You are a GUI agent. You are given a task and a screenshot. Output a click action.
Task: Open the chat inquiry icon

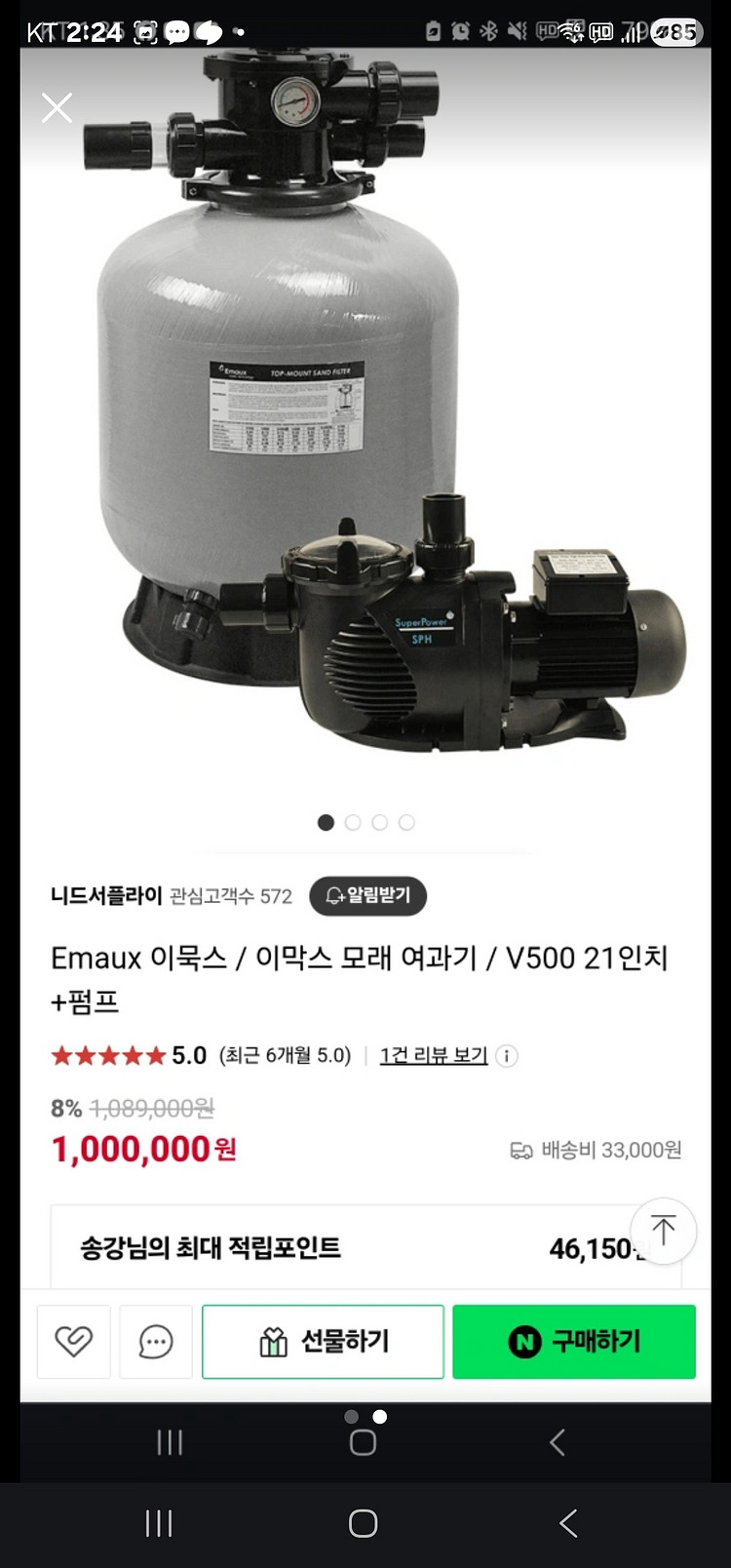coord(156,1342)
